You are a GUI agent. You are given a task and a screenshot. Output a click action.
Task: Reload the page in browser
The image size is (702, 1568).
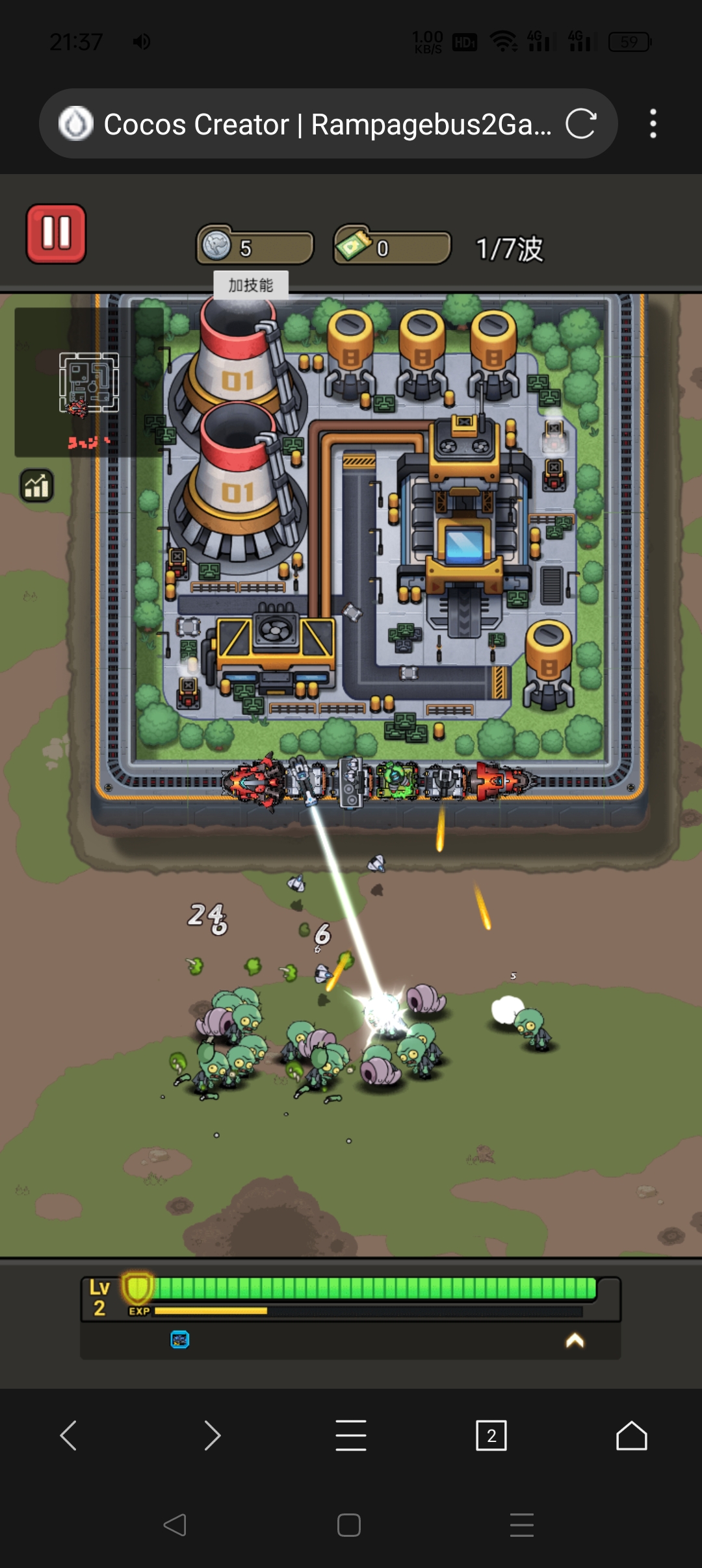pyautogui.click(x=580, y=124)
